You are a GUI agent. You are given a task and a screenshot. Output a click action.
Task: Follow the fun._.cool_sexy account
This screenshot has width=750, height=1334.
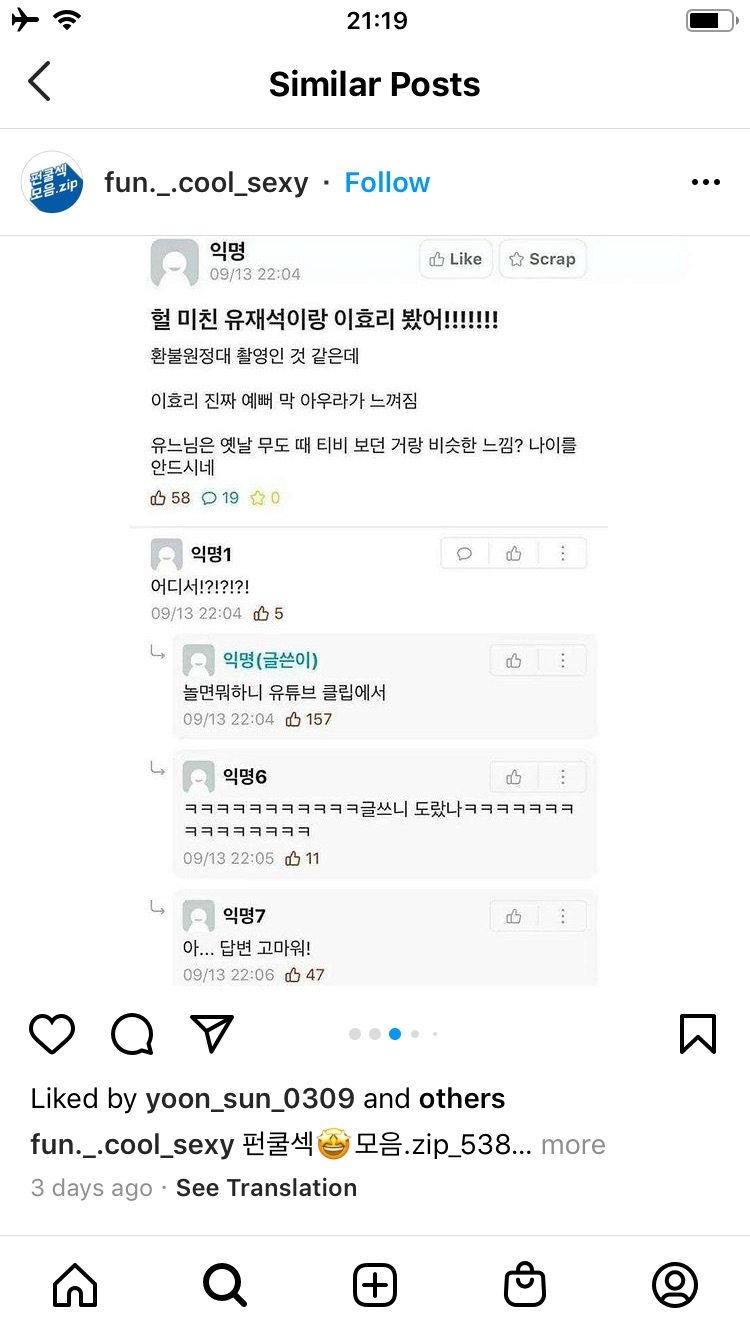pyautogui.click(x=387, y=183)
